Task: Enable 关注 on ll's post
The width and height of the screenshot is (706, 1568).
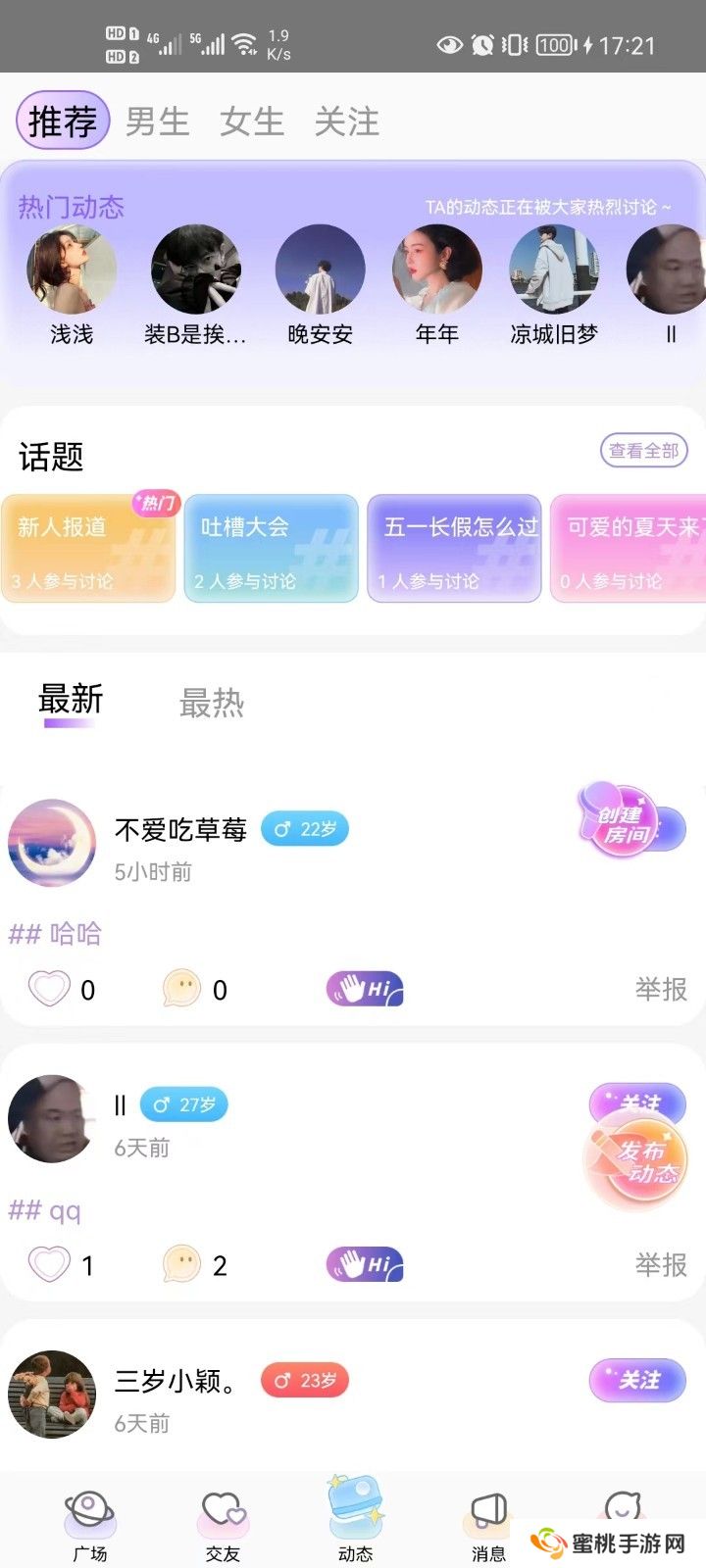Action: click(637, 1103)
